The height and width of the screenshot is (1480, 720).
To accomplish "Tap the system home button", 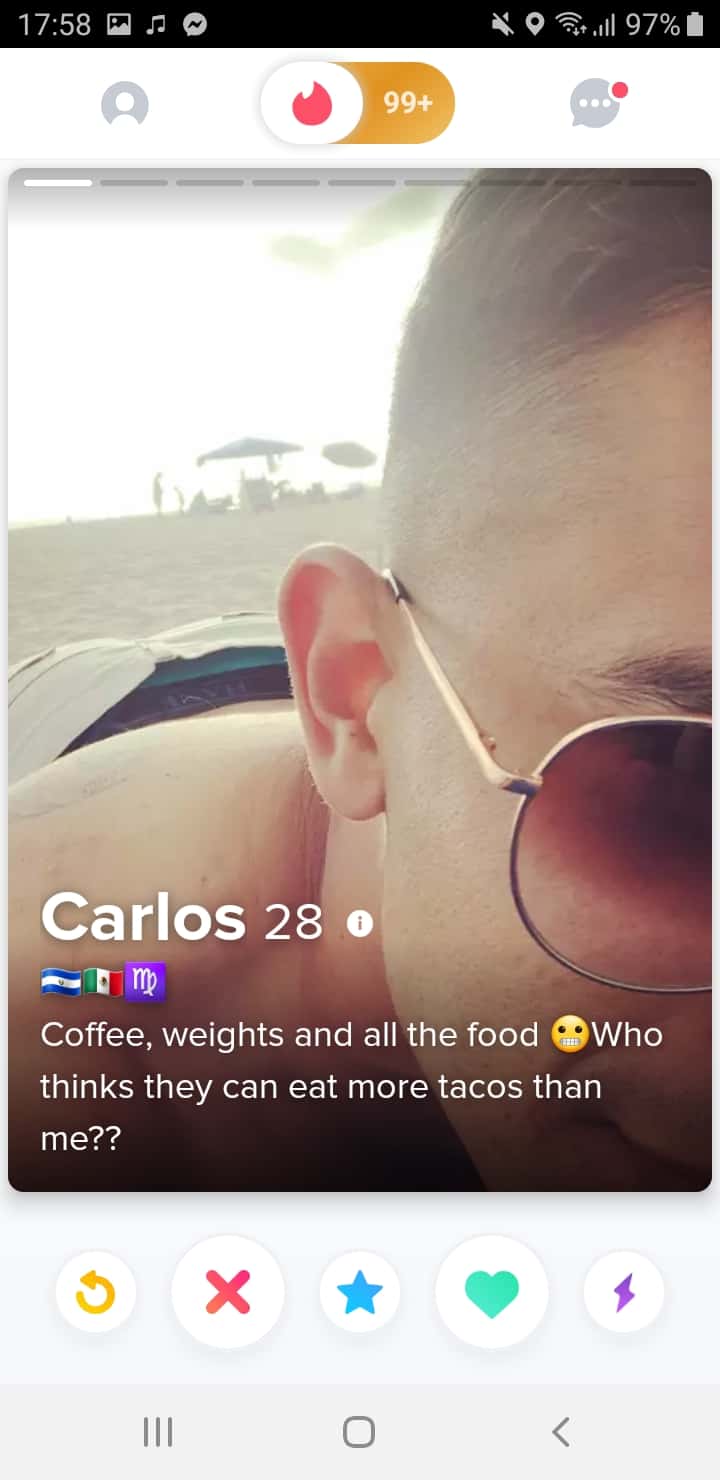I will [359, 1432].
